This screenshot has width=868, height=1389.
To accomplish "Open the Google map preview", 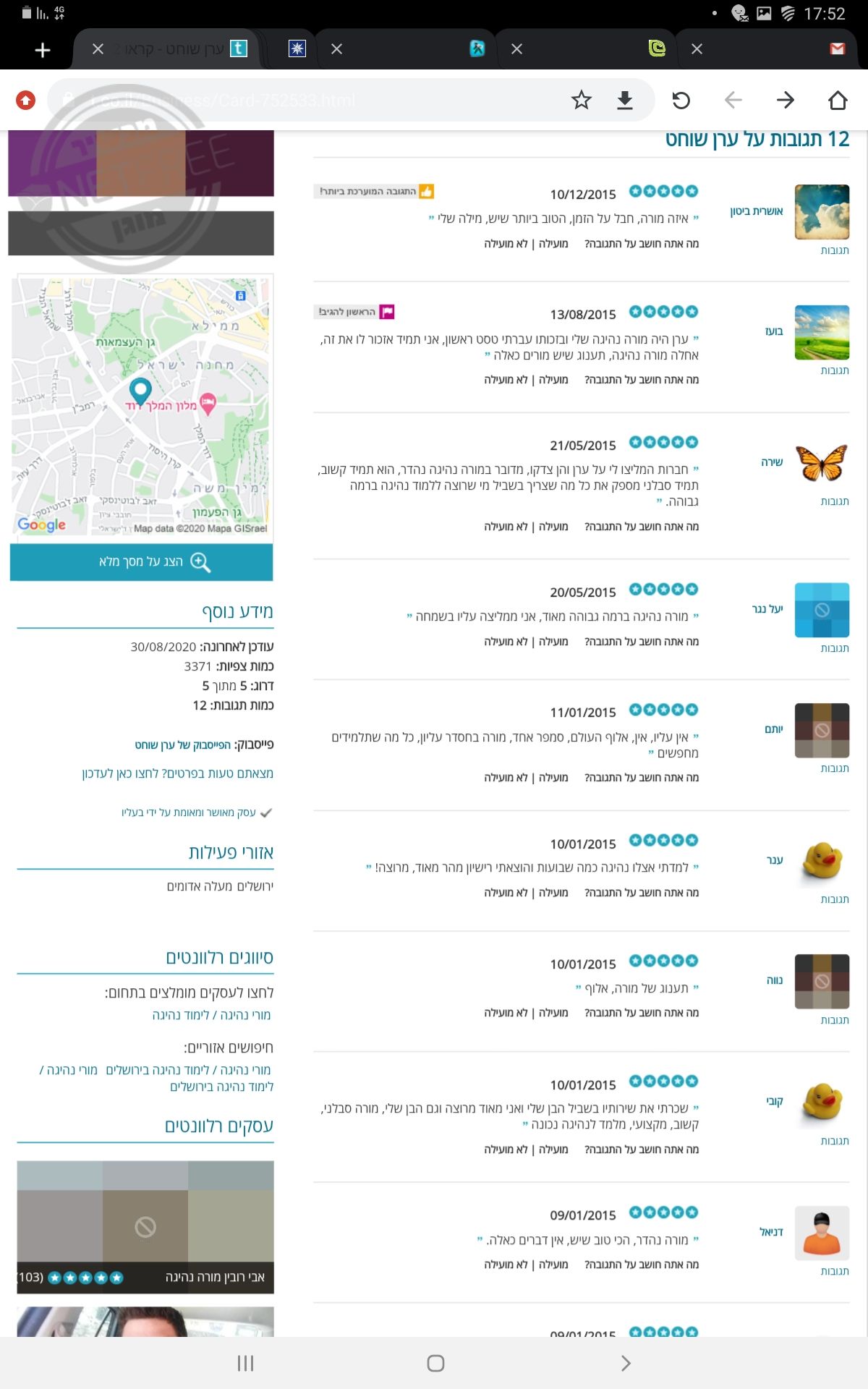I will (142, 405).
